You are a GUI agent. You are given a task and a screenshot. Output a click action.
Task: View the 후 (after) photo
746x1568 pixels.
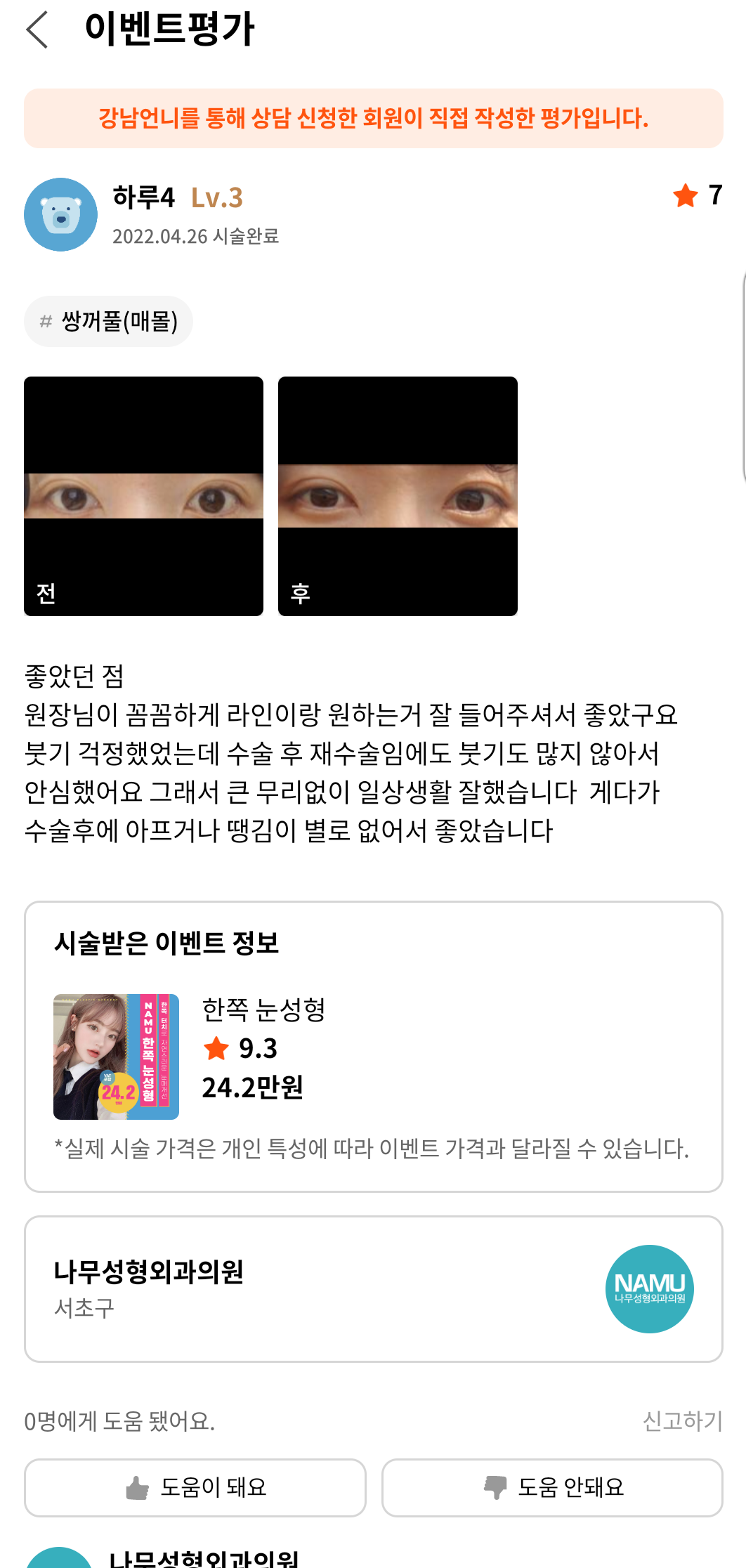[398, 496]
